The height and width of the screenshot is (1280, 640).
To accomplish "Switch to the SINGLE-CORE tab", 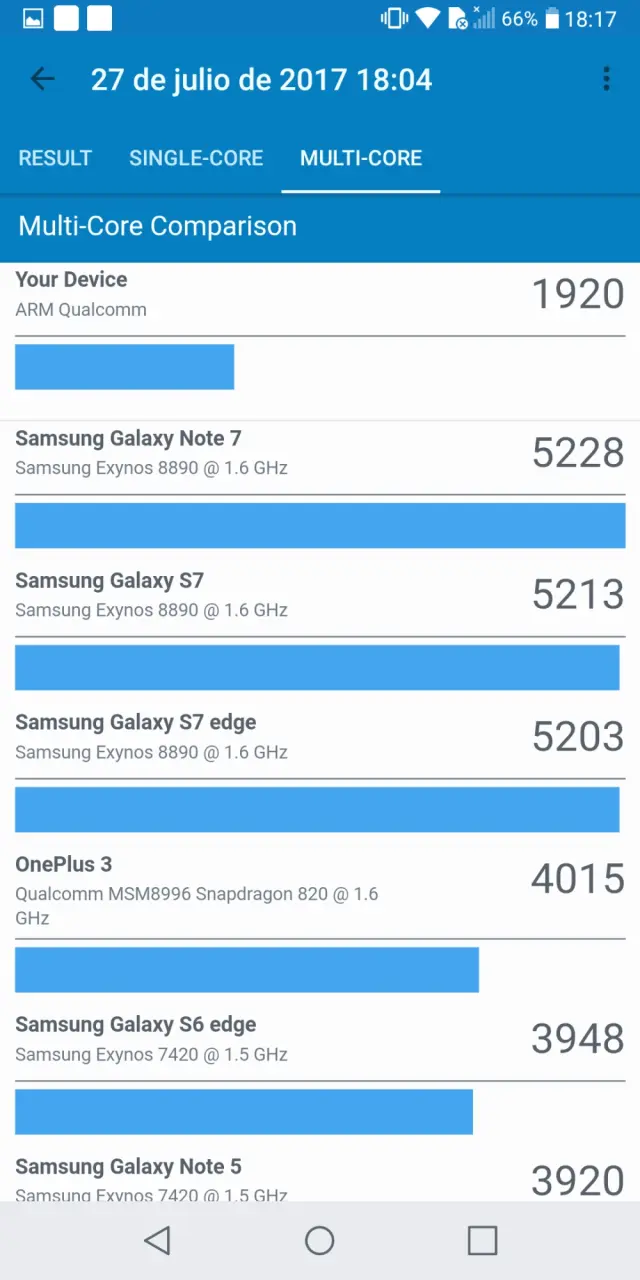I will point(196,158).
